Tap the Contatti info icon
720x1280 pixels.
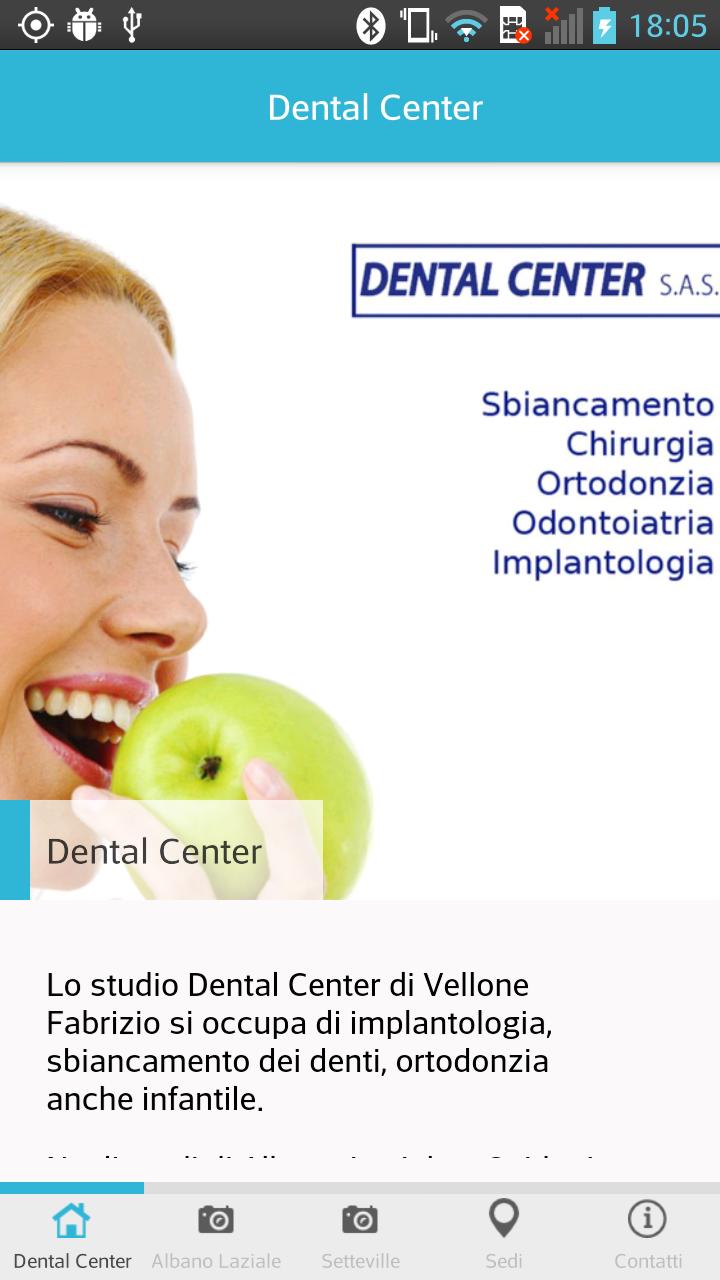click(x=648, y=1219)
